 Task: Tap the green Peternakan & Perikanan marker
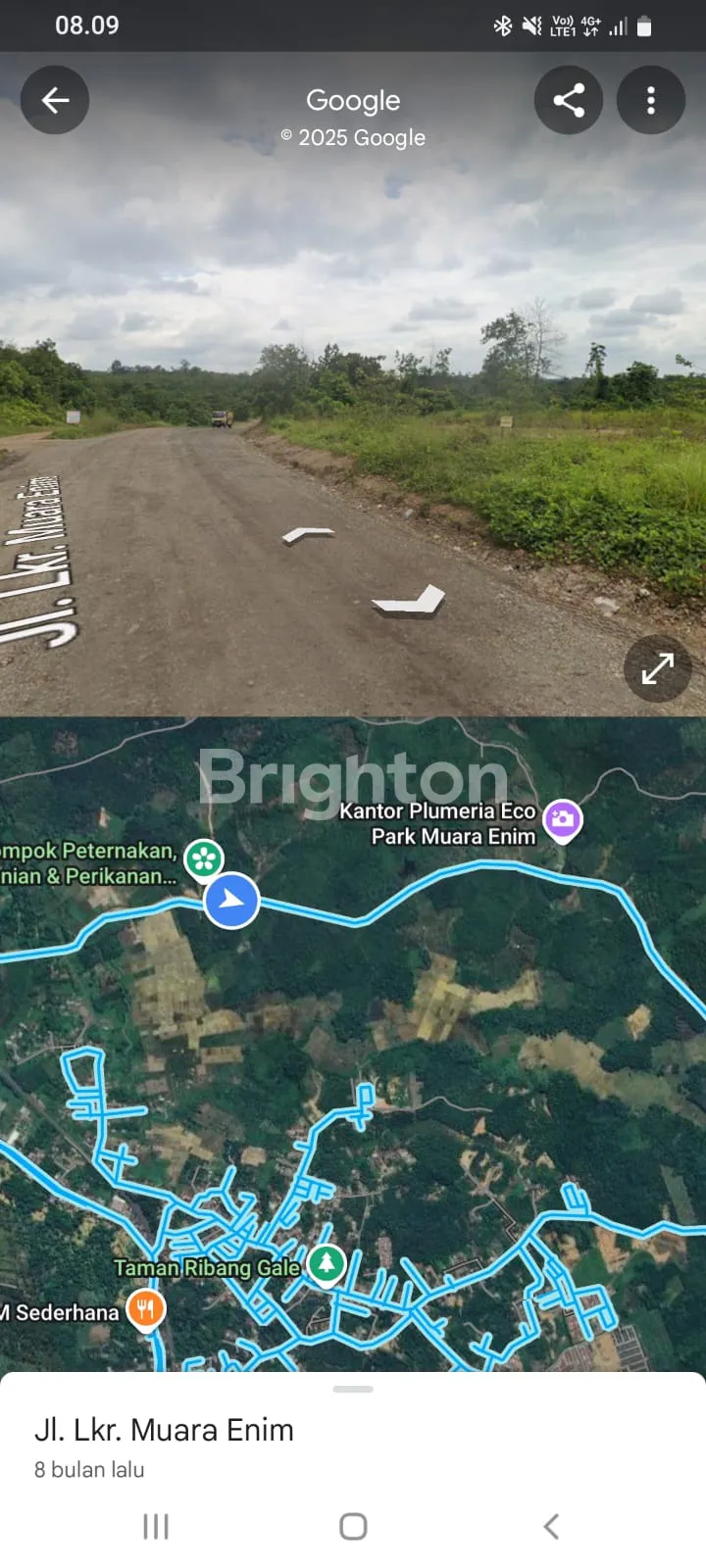tap(204, 859)
